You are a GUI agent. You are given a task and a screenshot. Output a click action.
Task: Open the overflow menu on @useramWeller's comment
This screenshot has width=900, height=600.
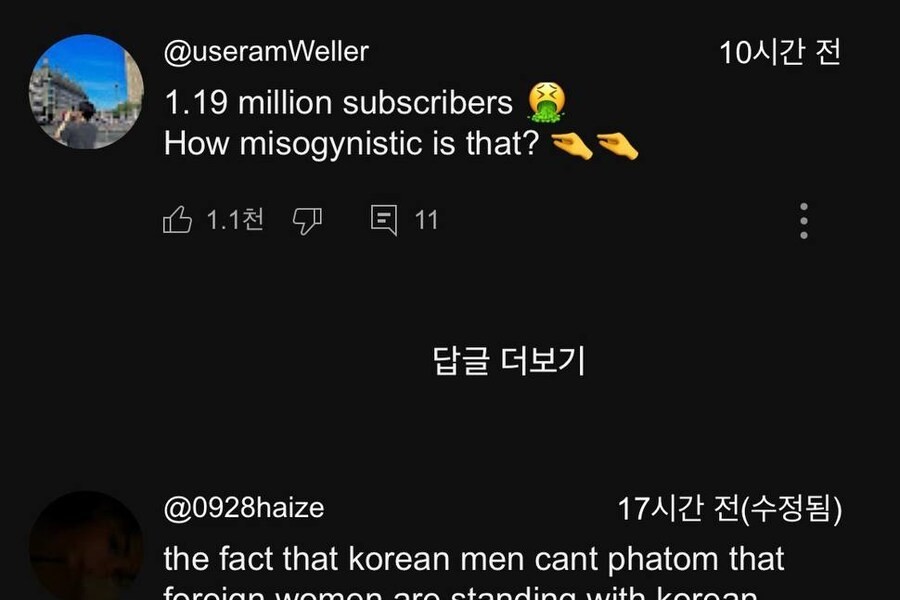804,220
